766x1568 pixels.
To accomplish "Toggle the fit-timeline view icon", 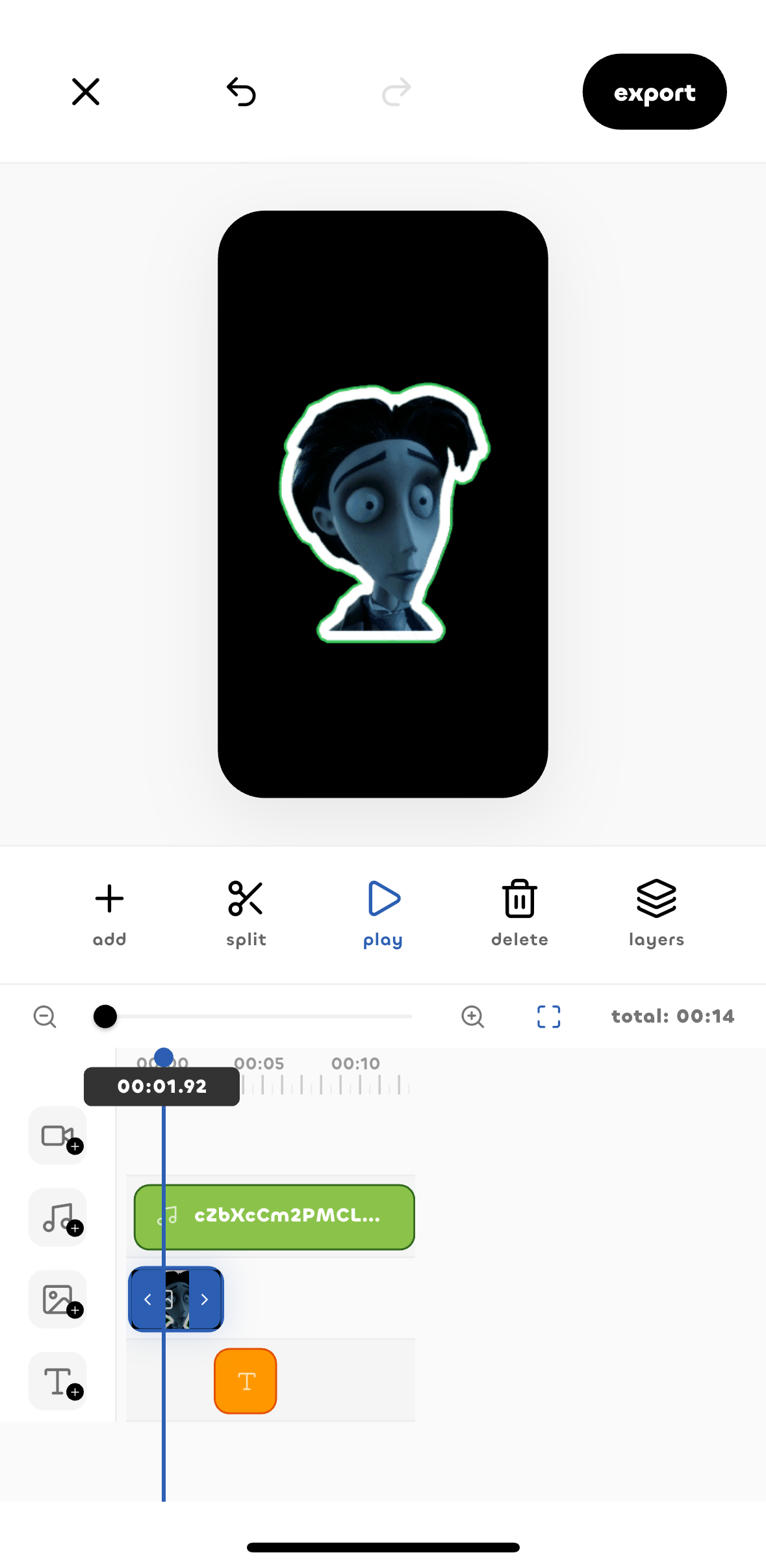I will [549, 1016].
